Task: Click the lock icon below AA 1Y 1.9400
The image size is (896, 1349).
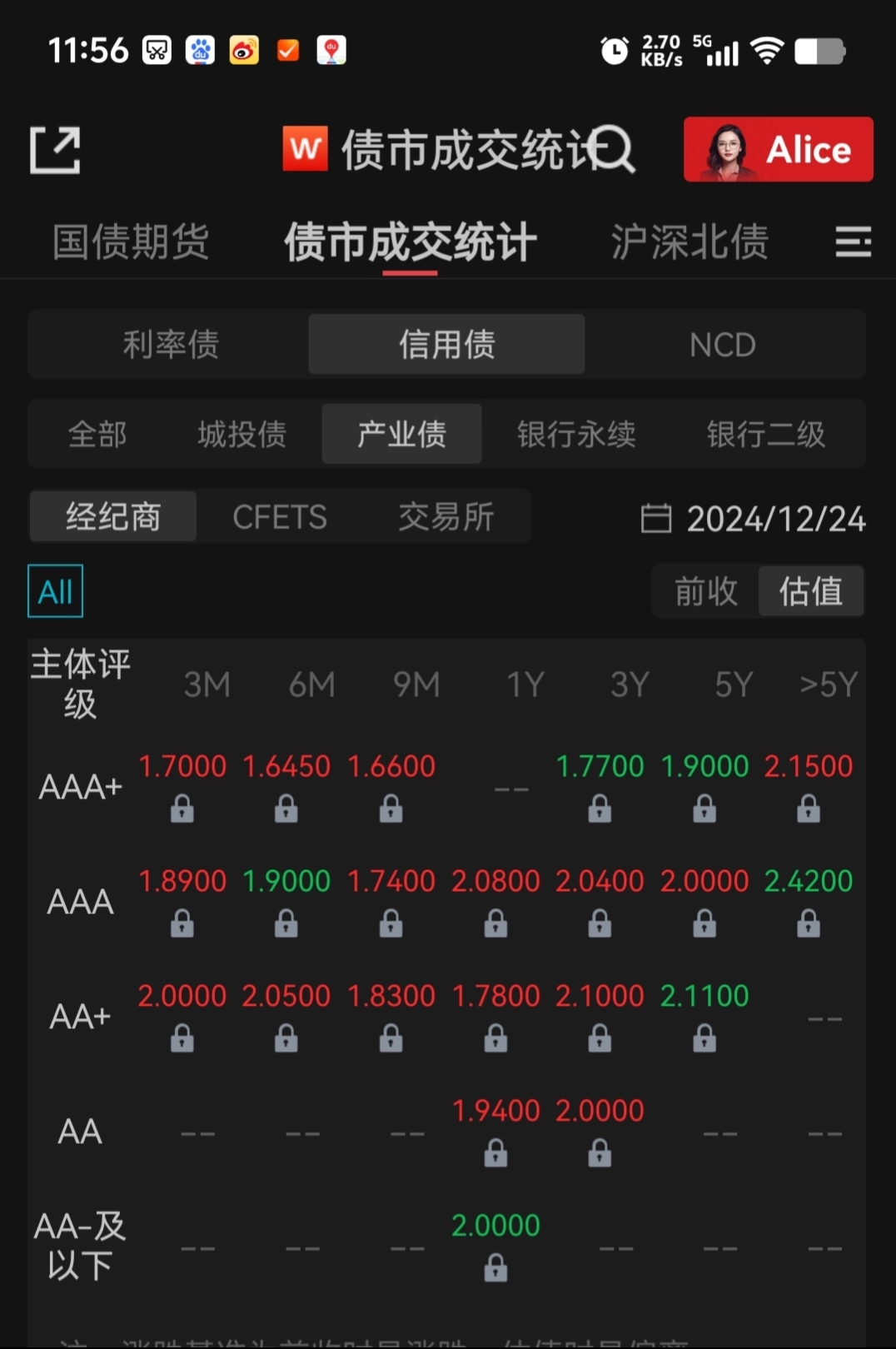Action: [x=495, y=1152]
